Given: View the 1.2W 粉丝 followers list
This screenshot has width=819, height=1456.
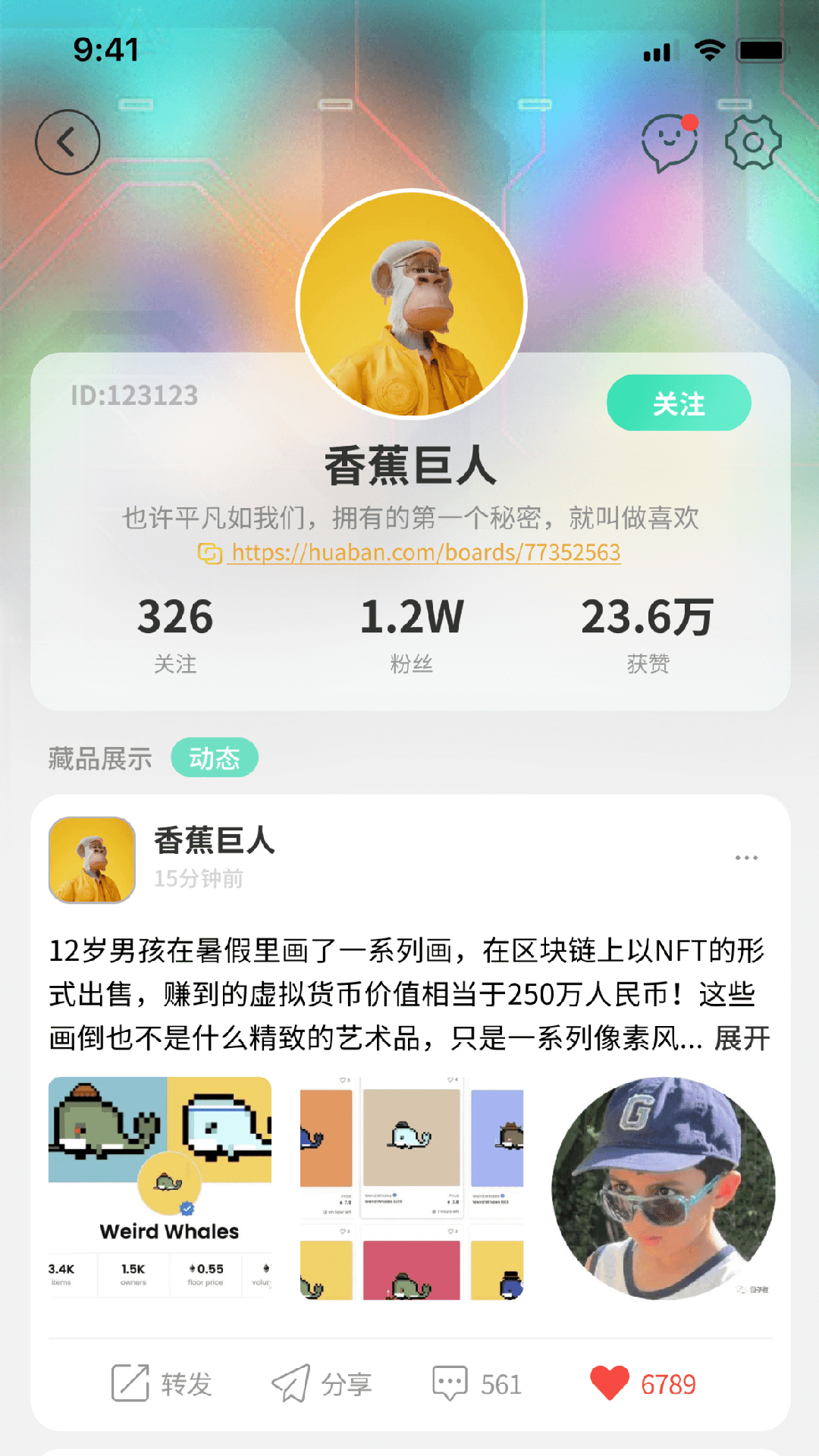Looking at the screenshot, I should click(411, 633).
